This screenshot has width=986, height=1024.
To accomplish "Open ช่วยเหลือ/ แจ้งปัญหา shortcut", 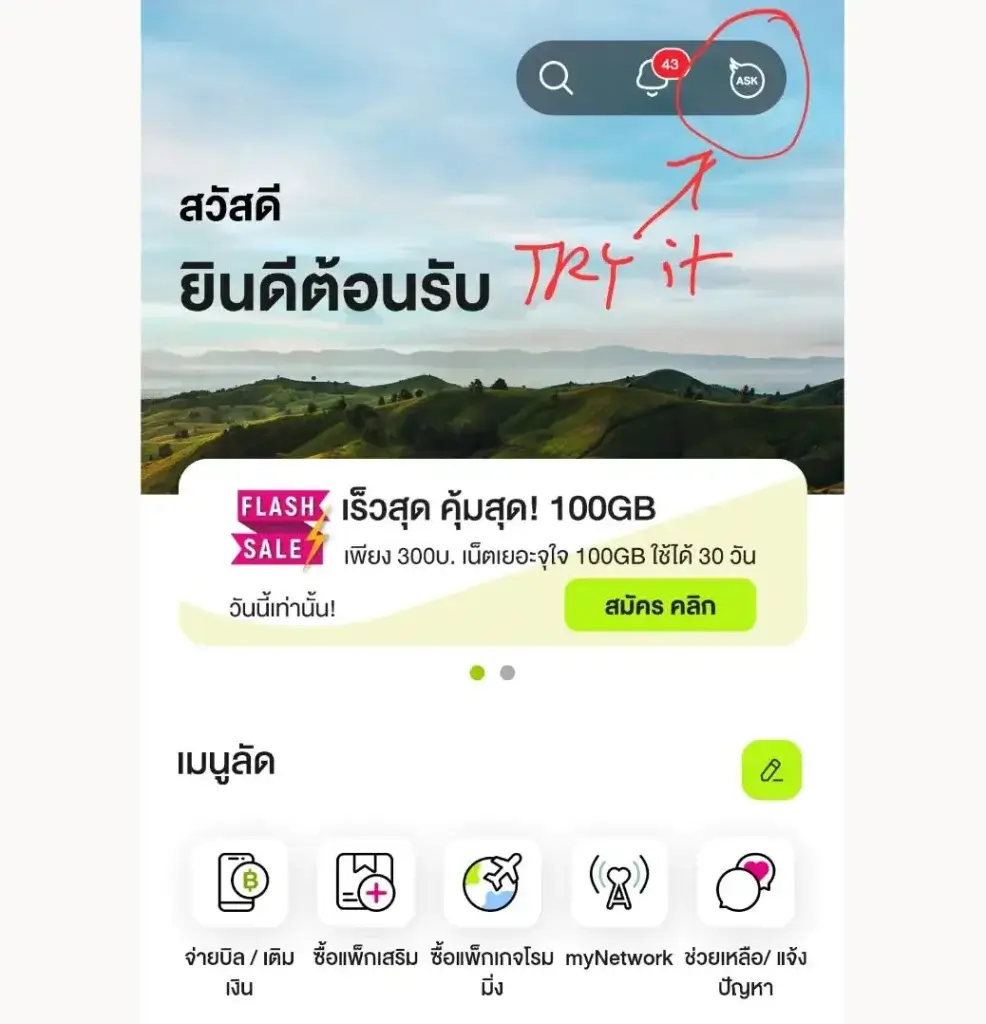I will [x=745, y=883].
